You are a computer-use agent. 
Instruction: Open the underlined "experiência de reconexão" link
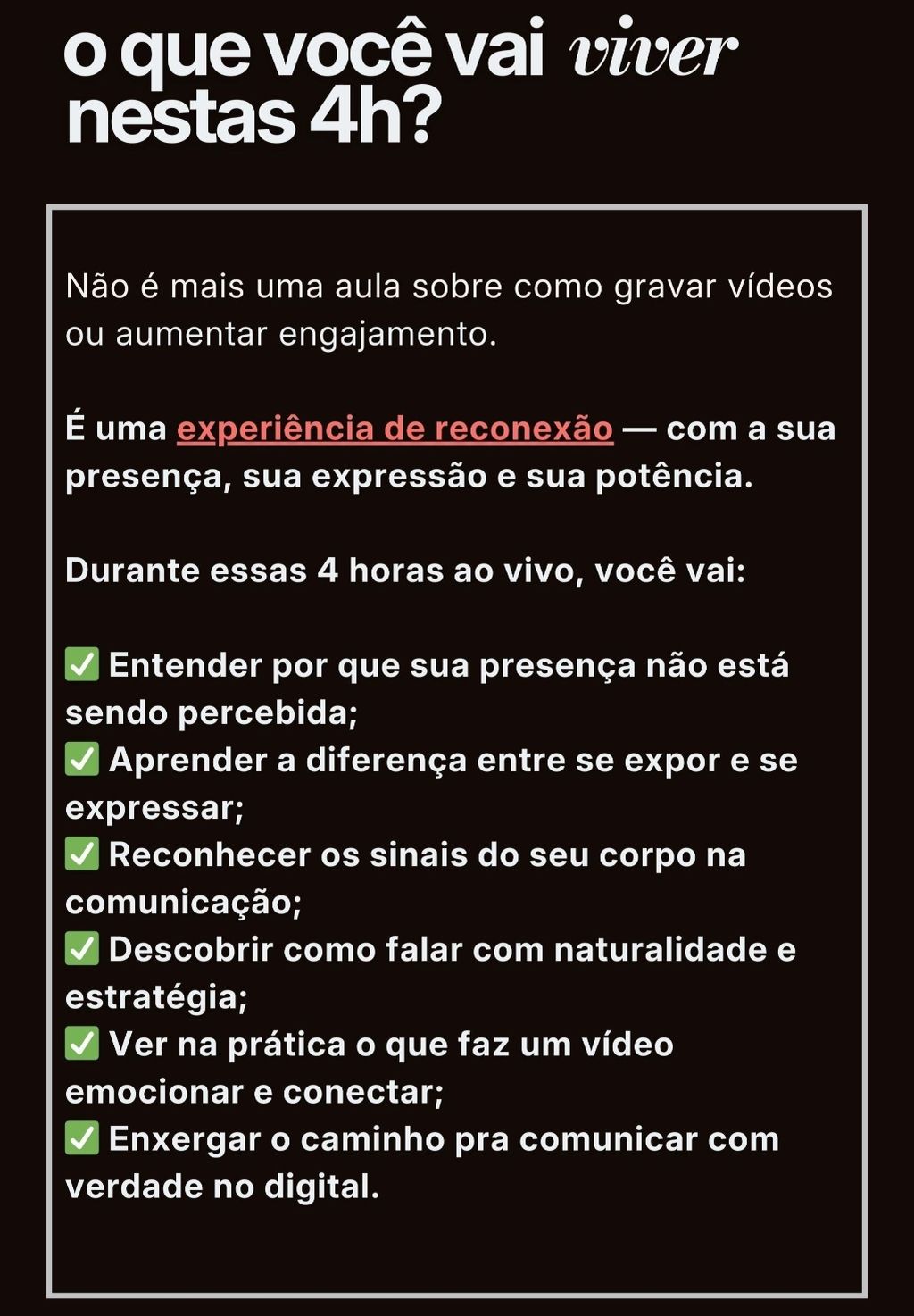[x=395, y=429]
